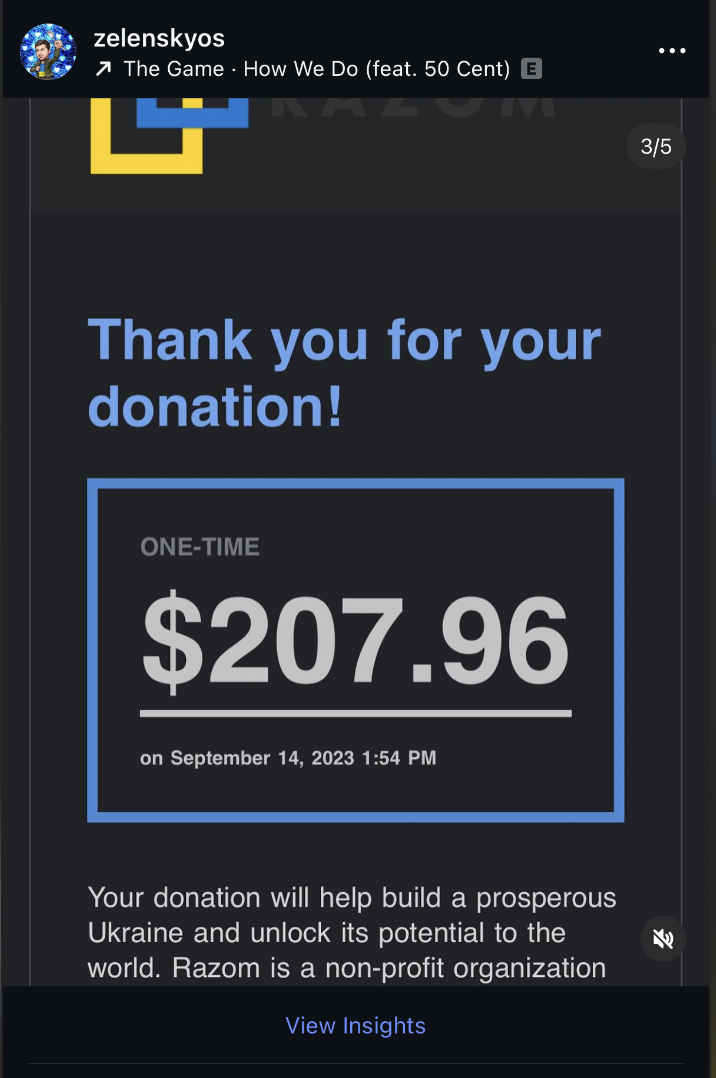This screenshot has height=1078, width=716.
Task: Open the zelenskyos username
Action: [x=158, y=38]
